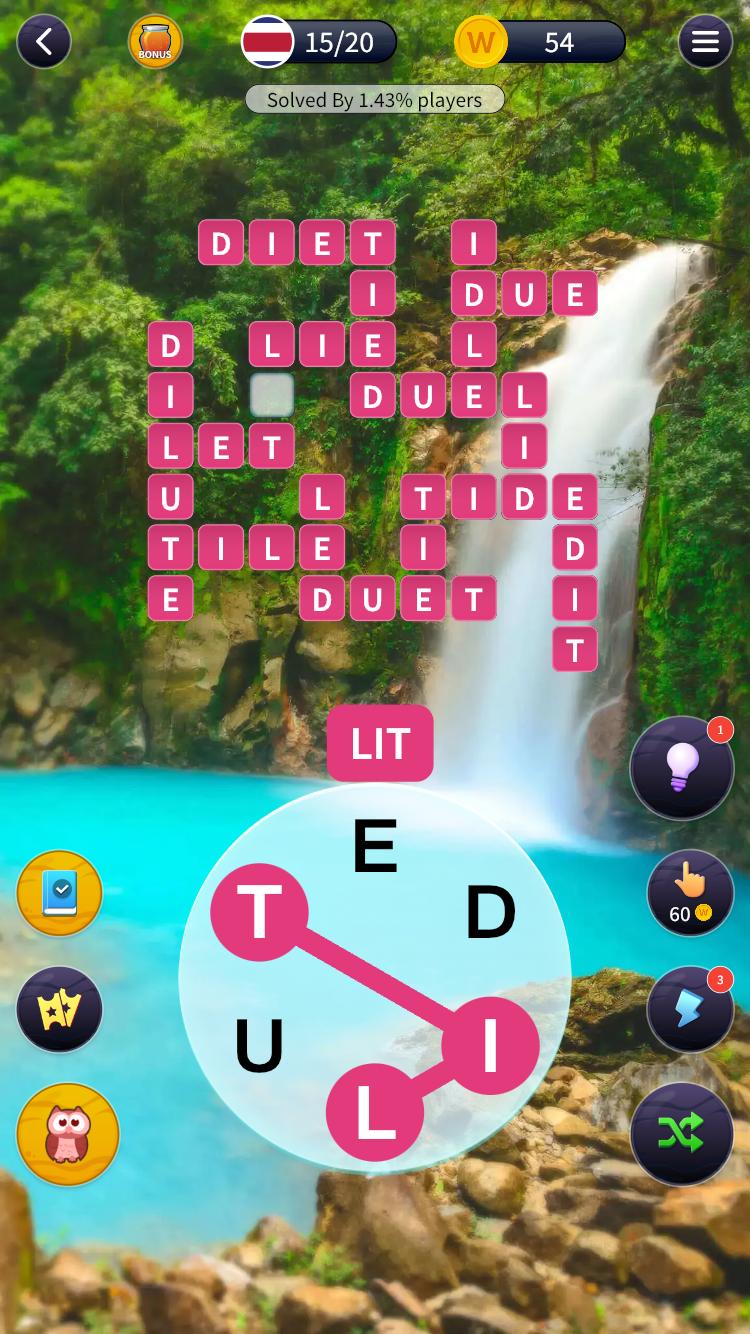Tap the owl character button
Viewport: 750px width, 1334px height.
click(x=68, y=1134)
